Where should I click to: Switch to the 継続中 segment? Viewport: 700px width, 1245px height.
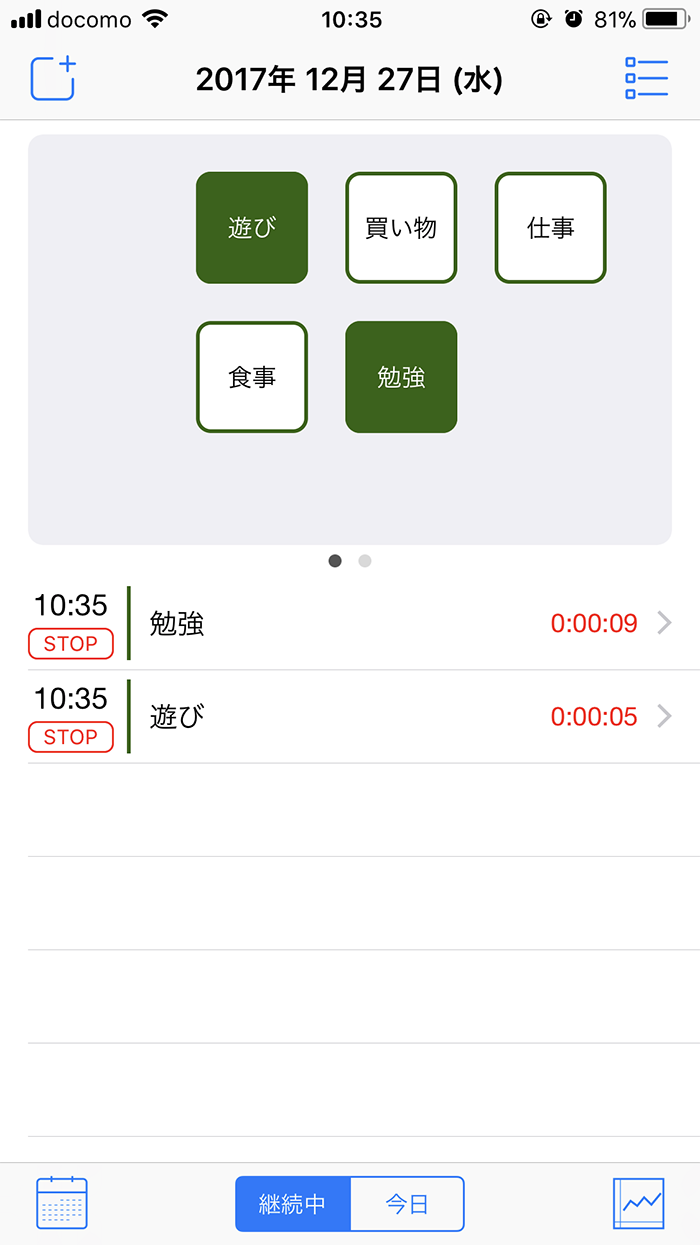[293, 1204]
